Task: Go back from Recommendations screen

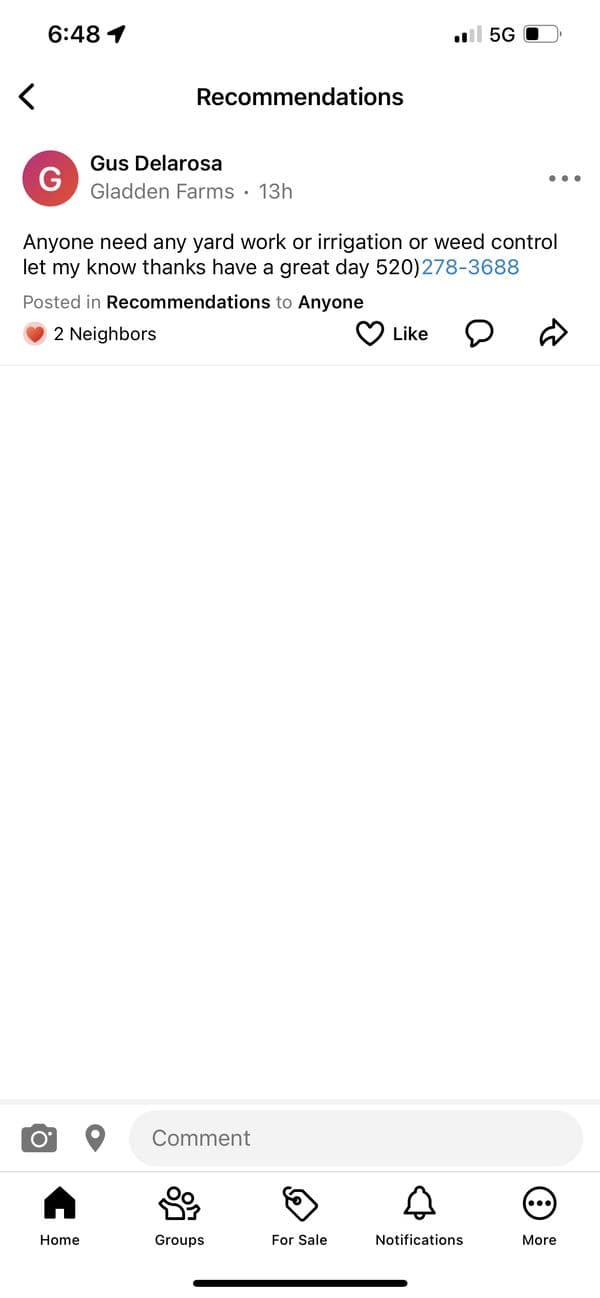Action: coord(27,97)
